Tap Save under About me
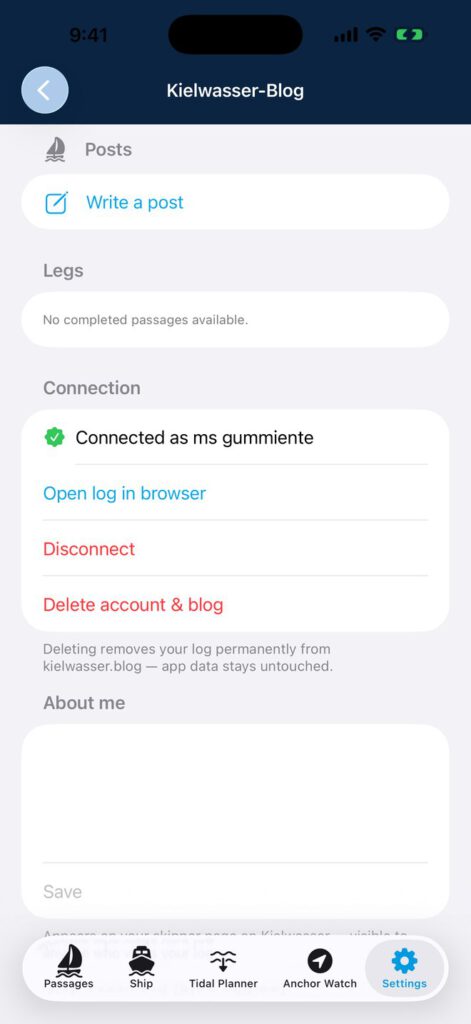Viewport: 471px width, 1024px height. 63,891
